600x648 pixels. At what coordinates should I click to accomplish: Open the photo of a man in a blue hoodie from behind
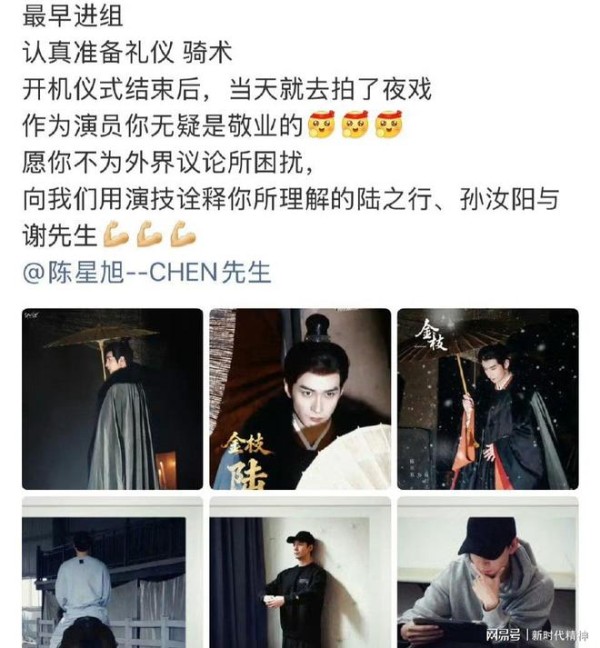pos(112,570)
